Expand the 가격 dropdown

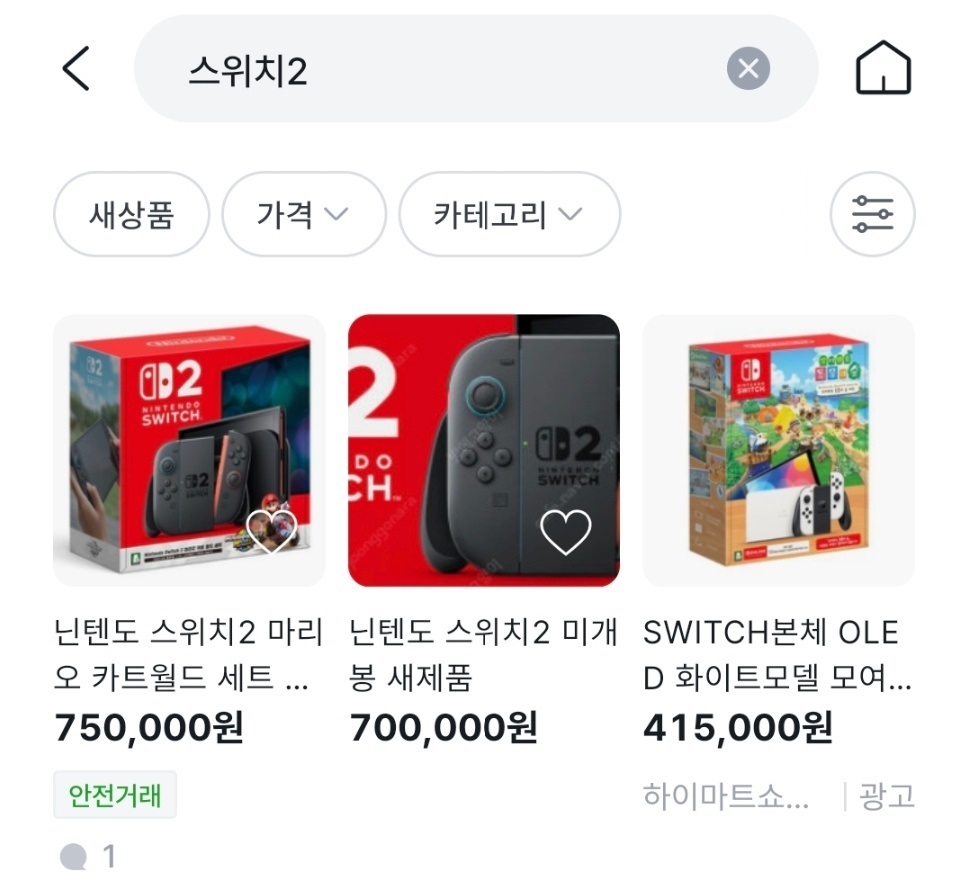point(303,214)
